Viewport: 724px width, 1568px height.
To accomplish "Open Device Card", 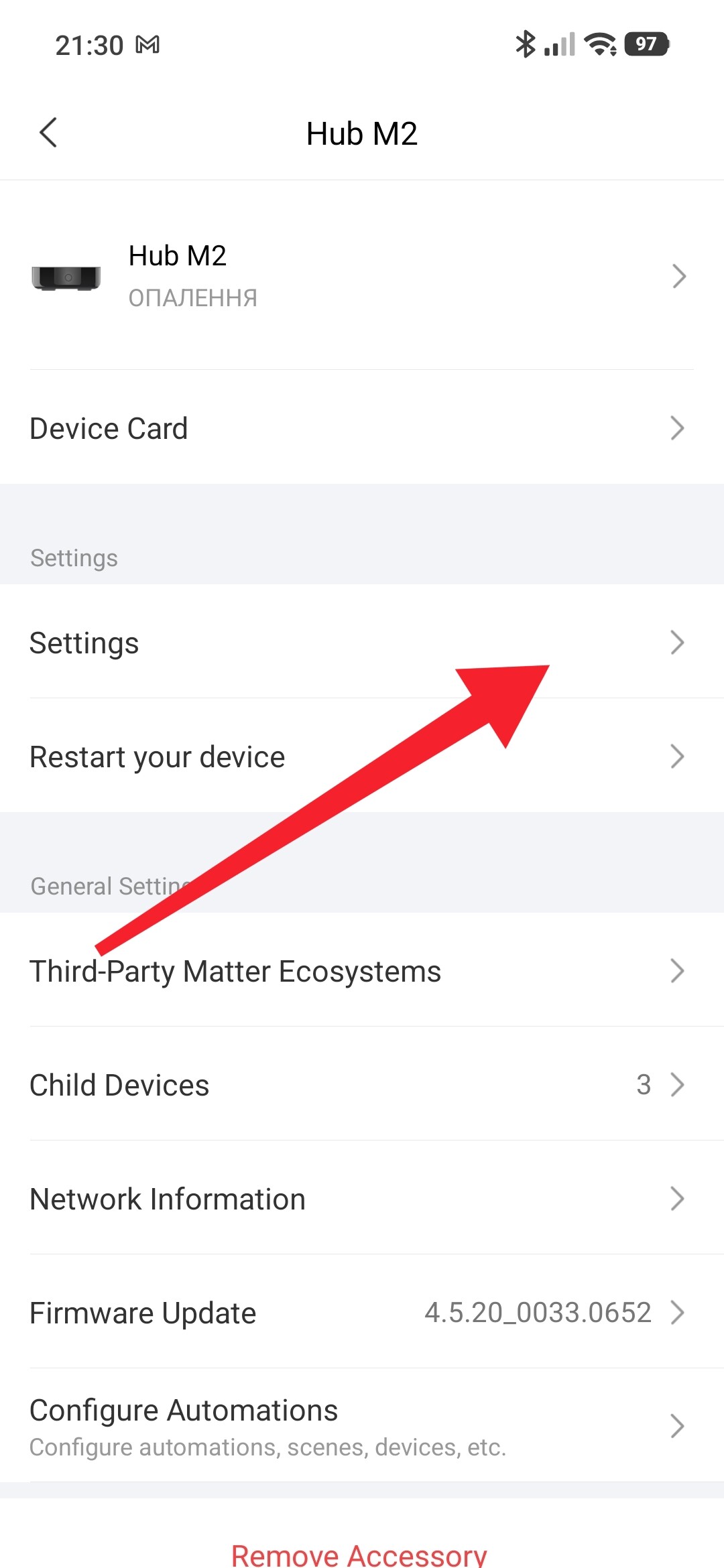I will tap(362, 428).
